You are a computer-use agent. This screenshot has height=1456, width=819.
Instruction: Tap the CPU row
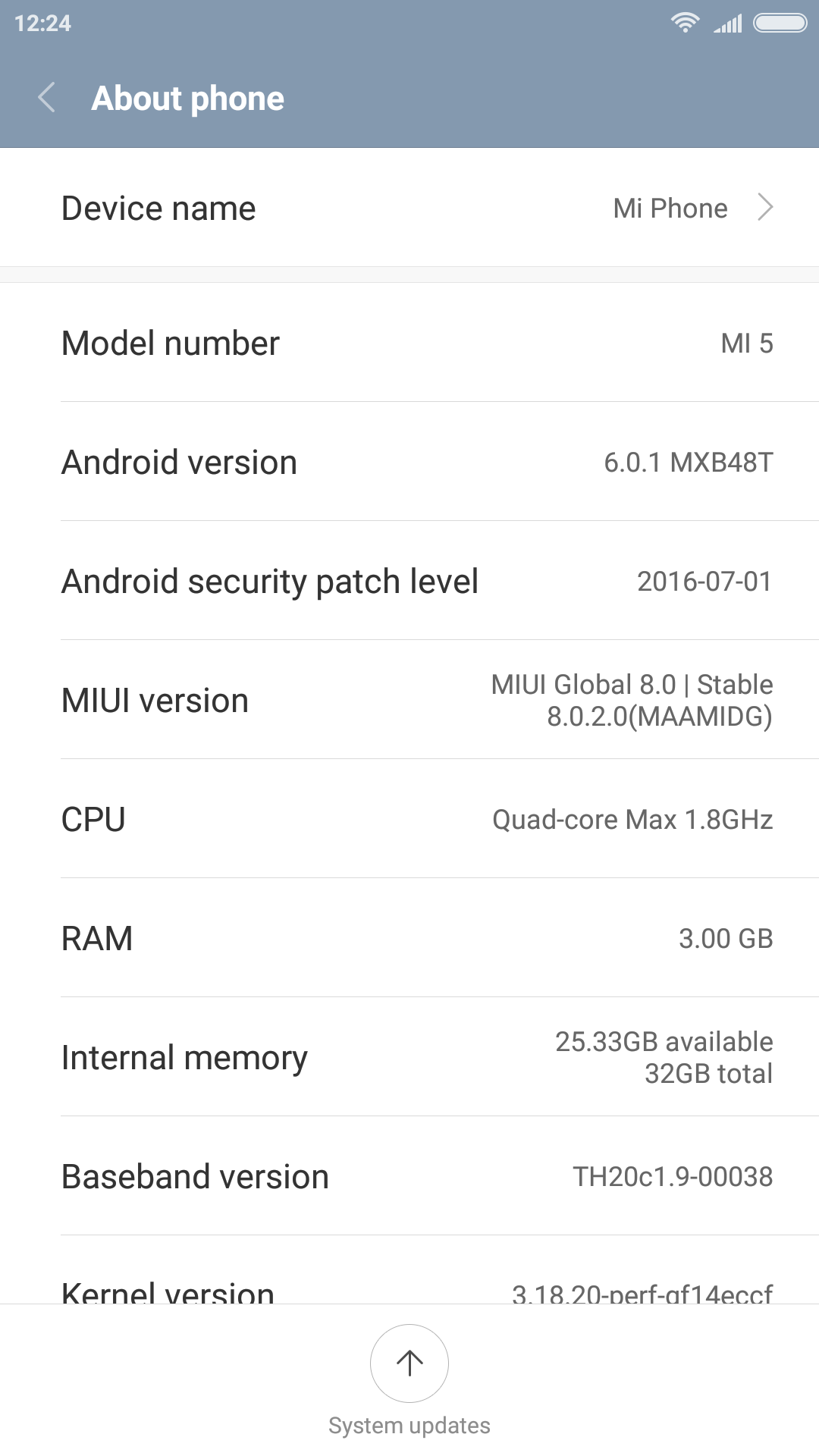coord(409,819)
